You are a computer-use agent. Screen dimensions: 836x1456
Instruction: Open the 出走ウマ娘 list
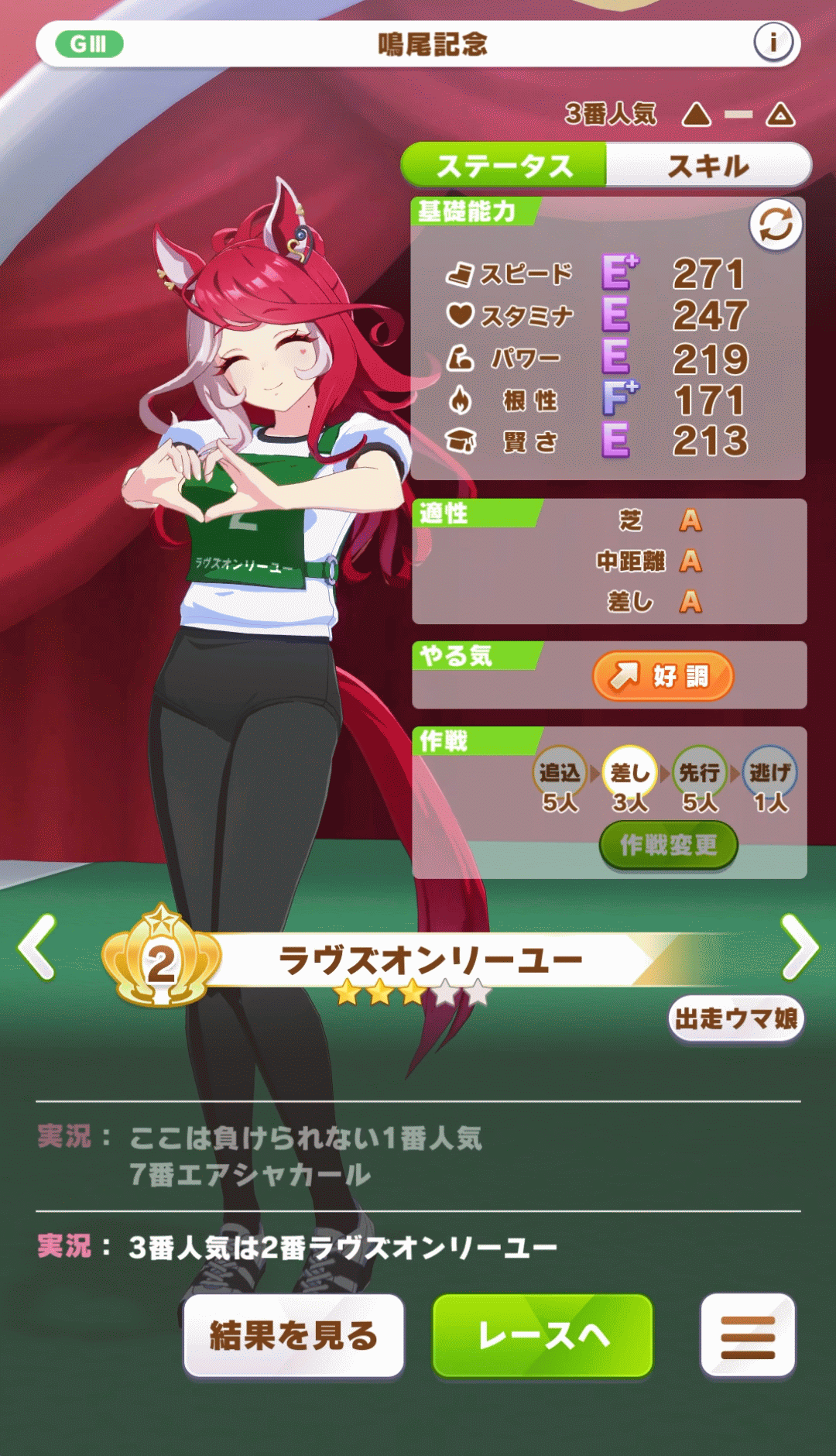pos(735,1018)
